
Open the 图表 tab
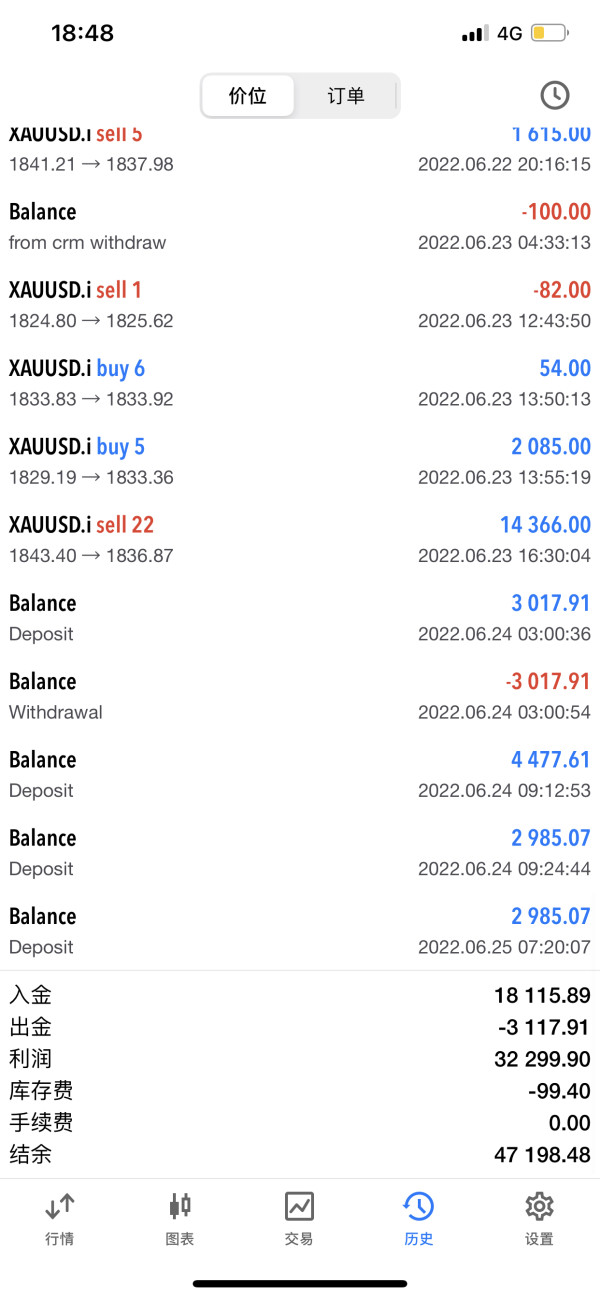point(180,1218)
